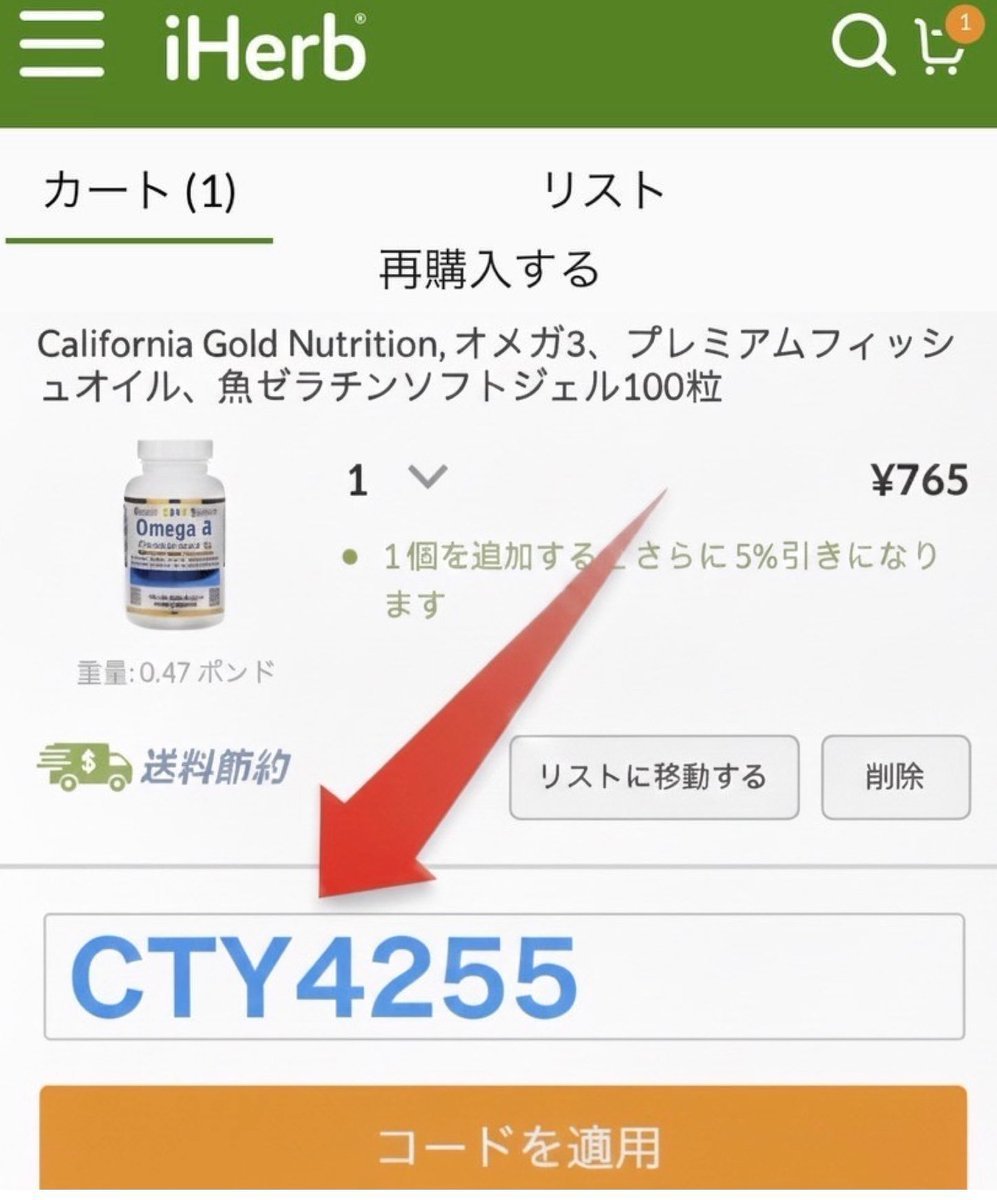The width and height of the screenshot is (997, 1200).
Task: Apply the code with コードを適用
Action: [x=503, y=1142]
